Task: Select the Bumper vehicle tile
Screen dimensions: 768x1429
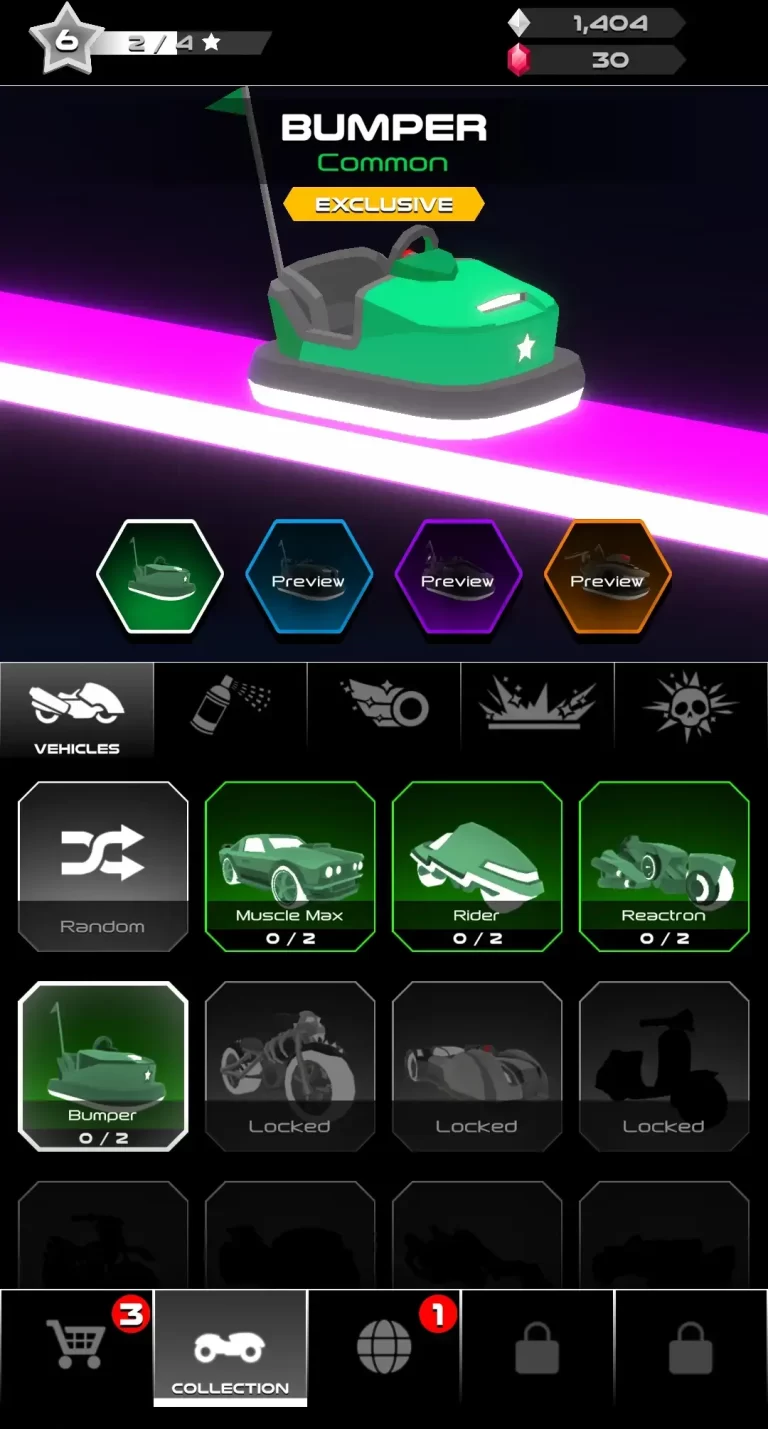Action: (103, 1066)
